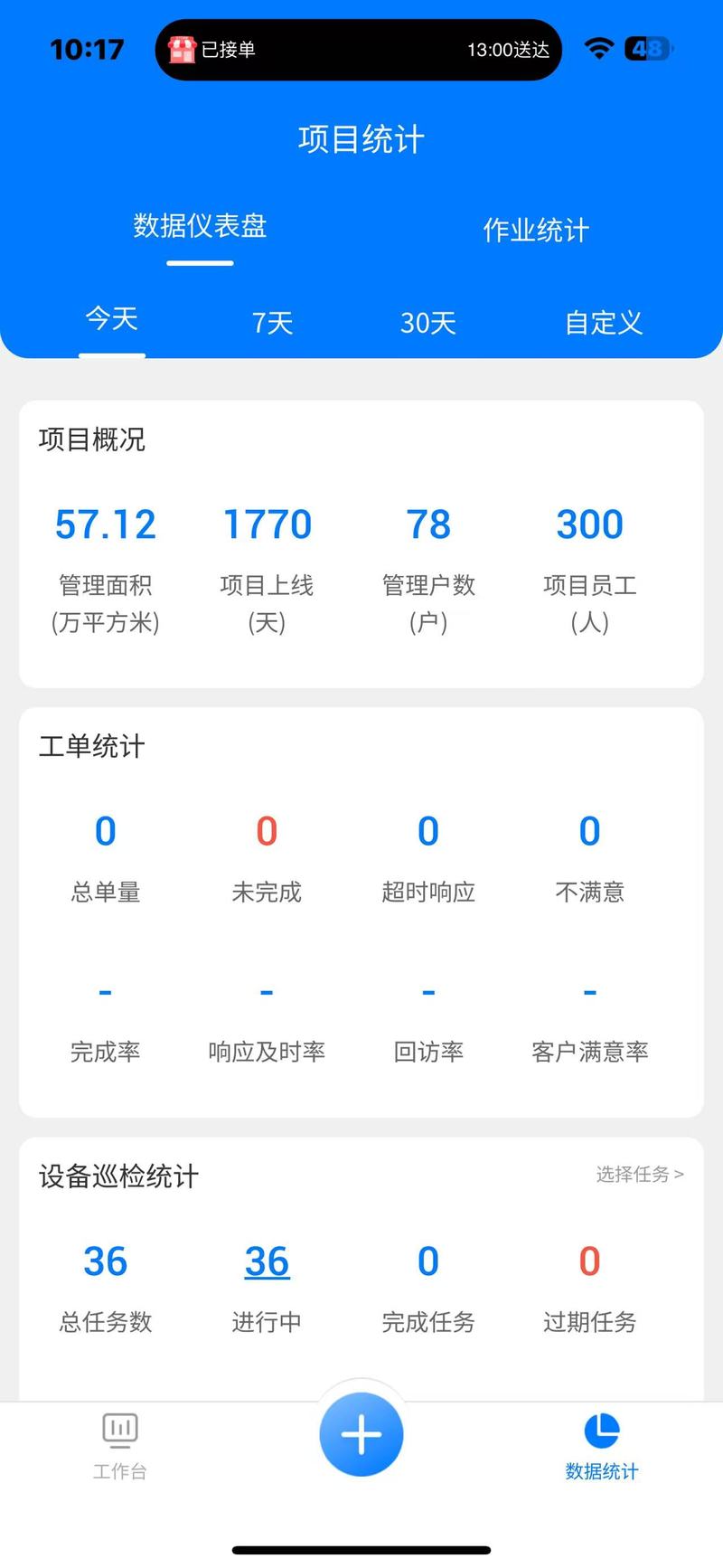Switch the range to 7天
The width and height of the screenshot is (723, 1568).
tap(272, 323)
